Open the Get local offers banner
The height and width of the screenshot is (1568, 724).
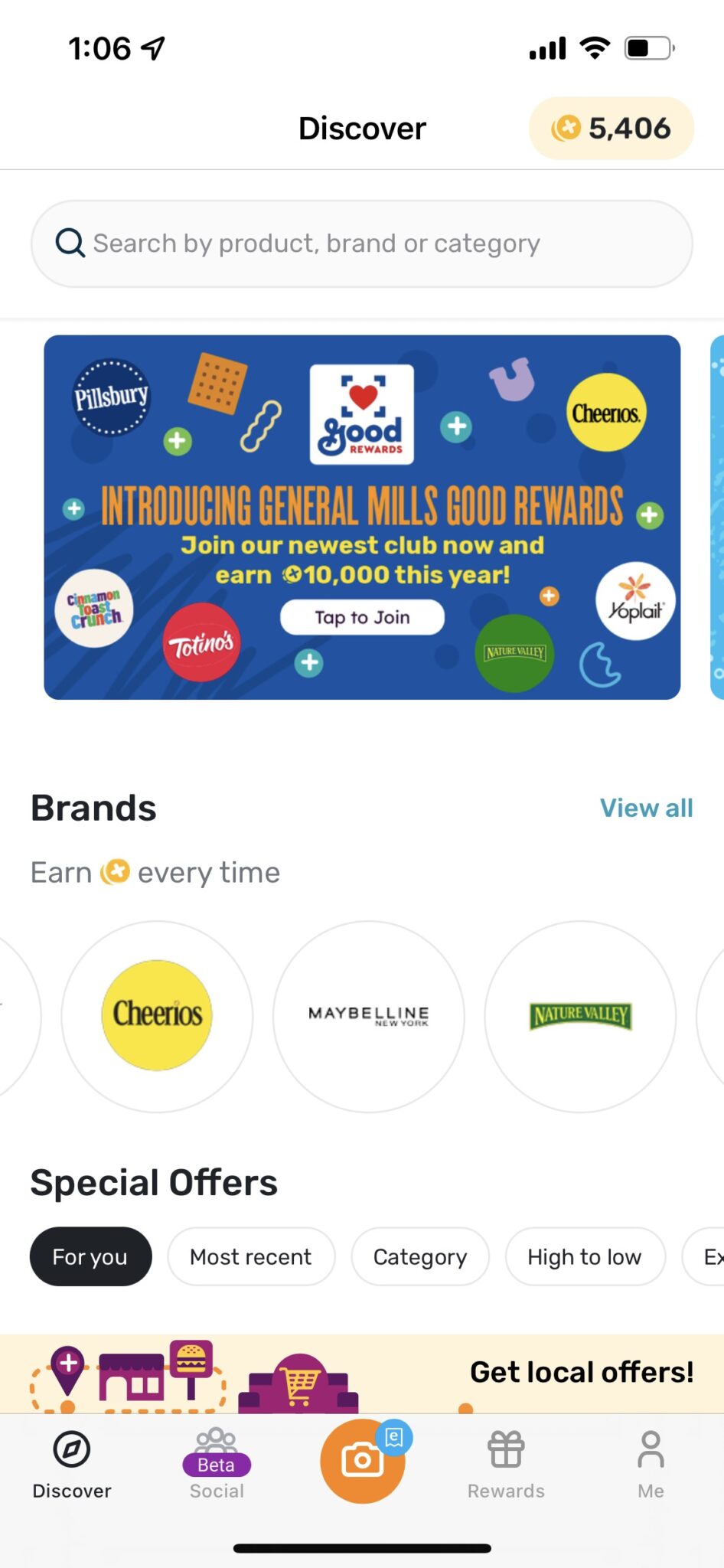point(362,1374)
